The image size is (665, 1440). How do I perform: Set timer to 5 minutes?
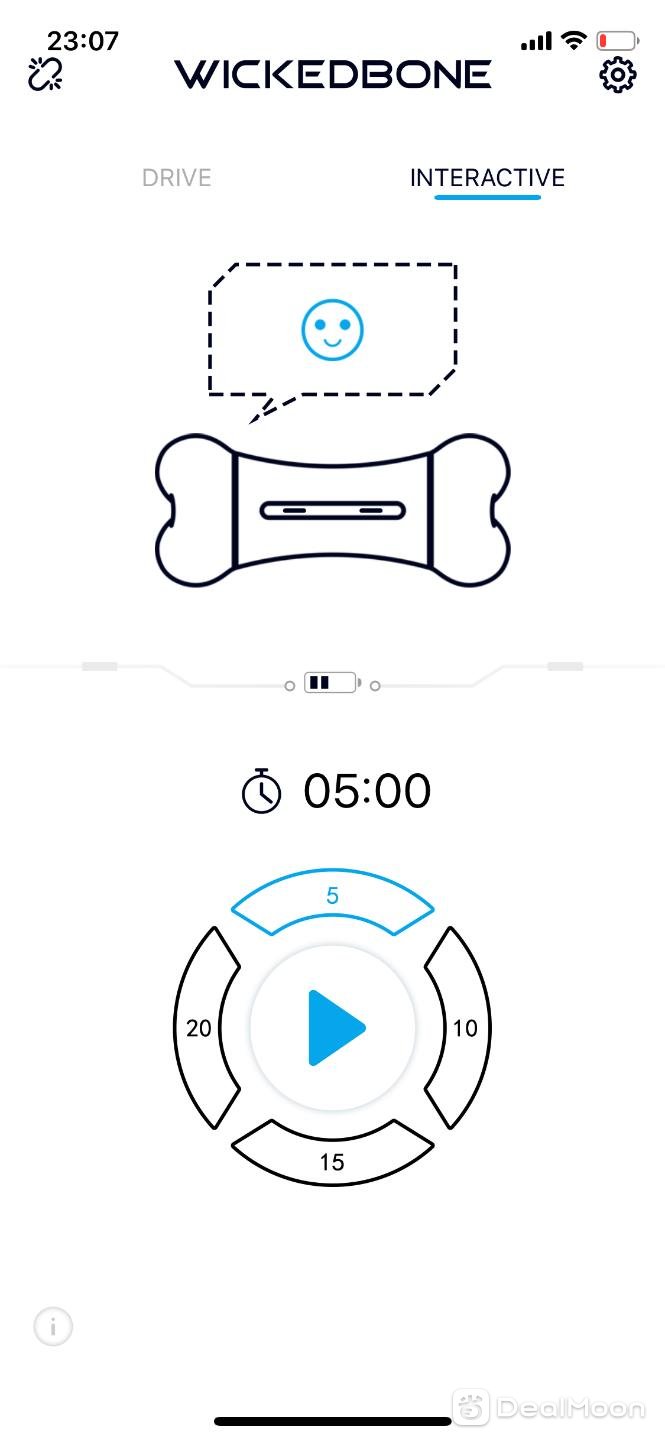(332, 899)
